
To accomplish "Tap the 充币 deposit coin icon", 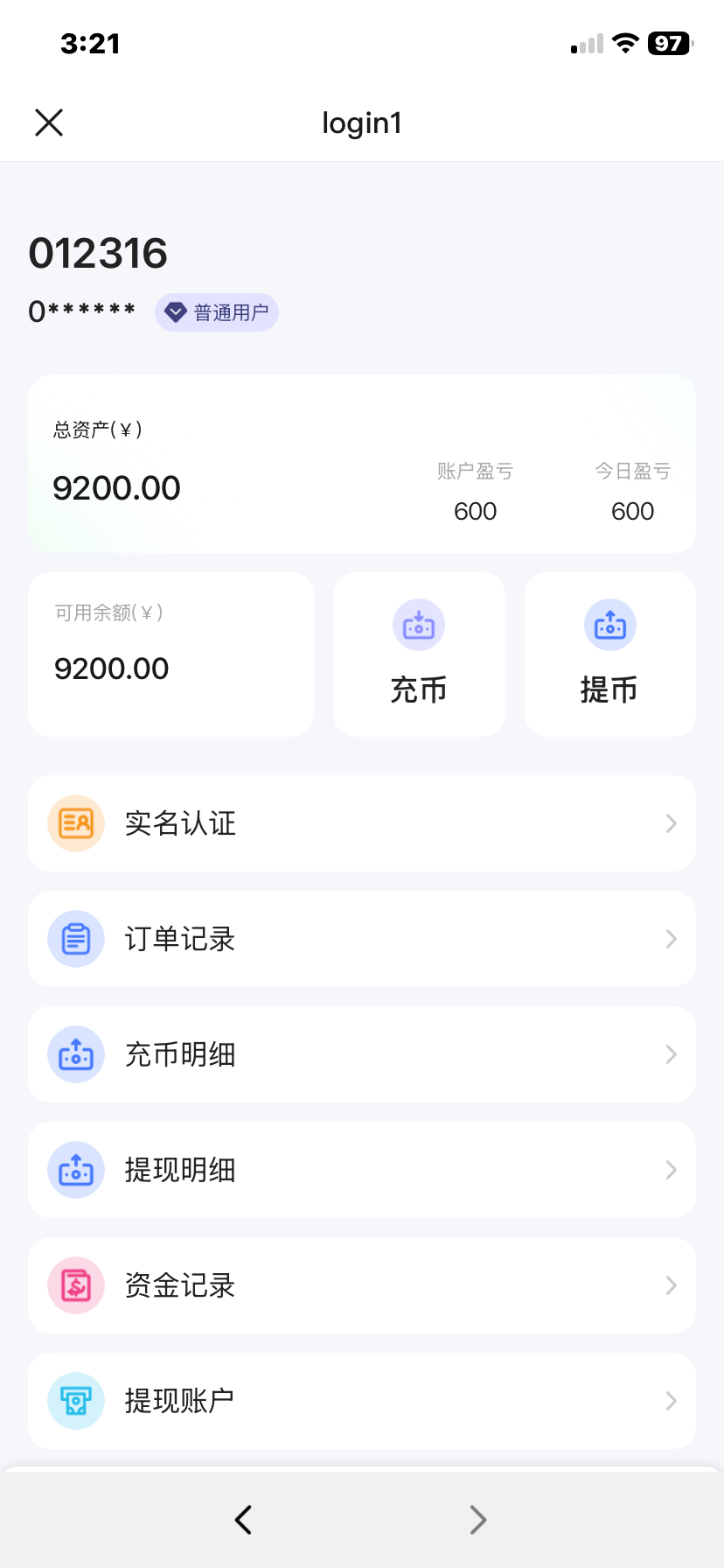I will tap(418, 625).
